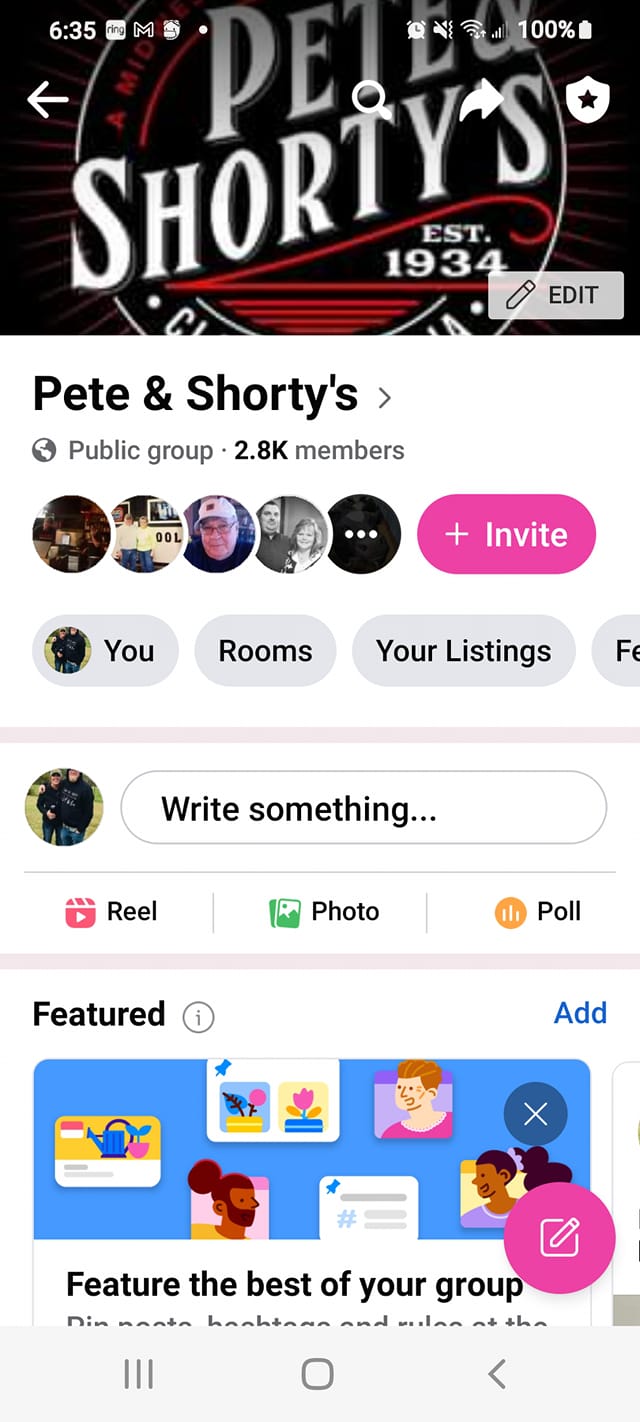Open admin tools shield icon
640x1422 pixels.
tap(587, 100)
